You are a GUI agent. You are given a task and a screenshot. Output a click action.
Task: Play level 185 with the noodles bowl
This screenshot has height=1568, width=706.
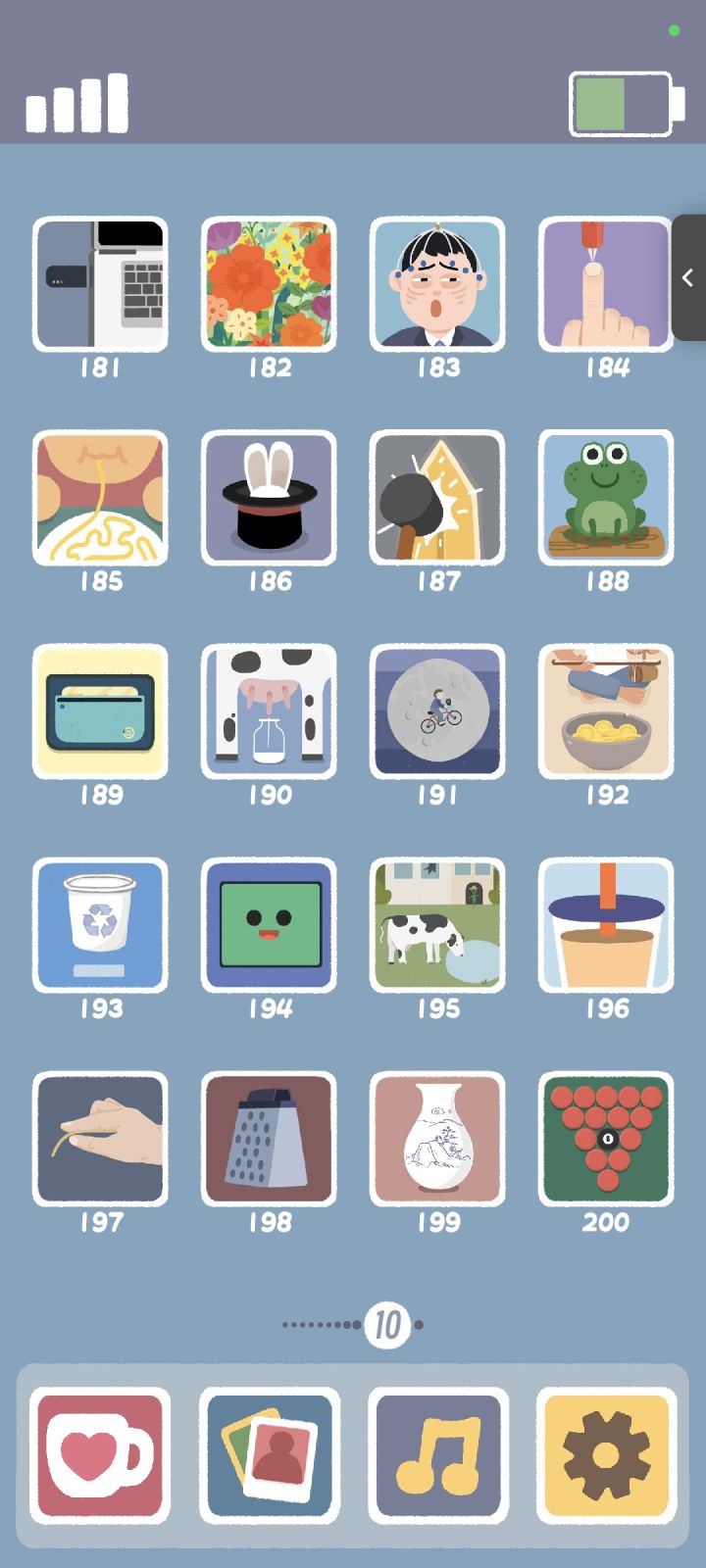click(x=100, y=498)
